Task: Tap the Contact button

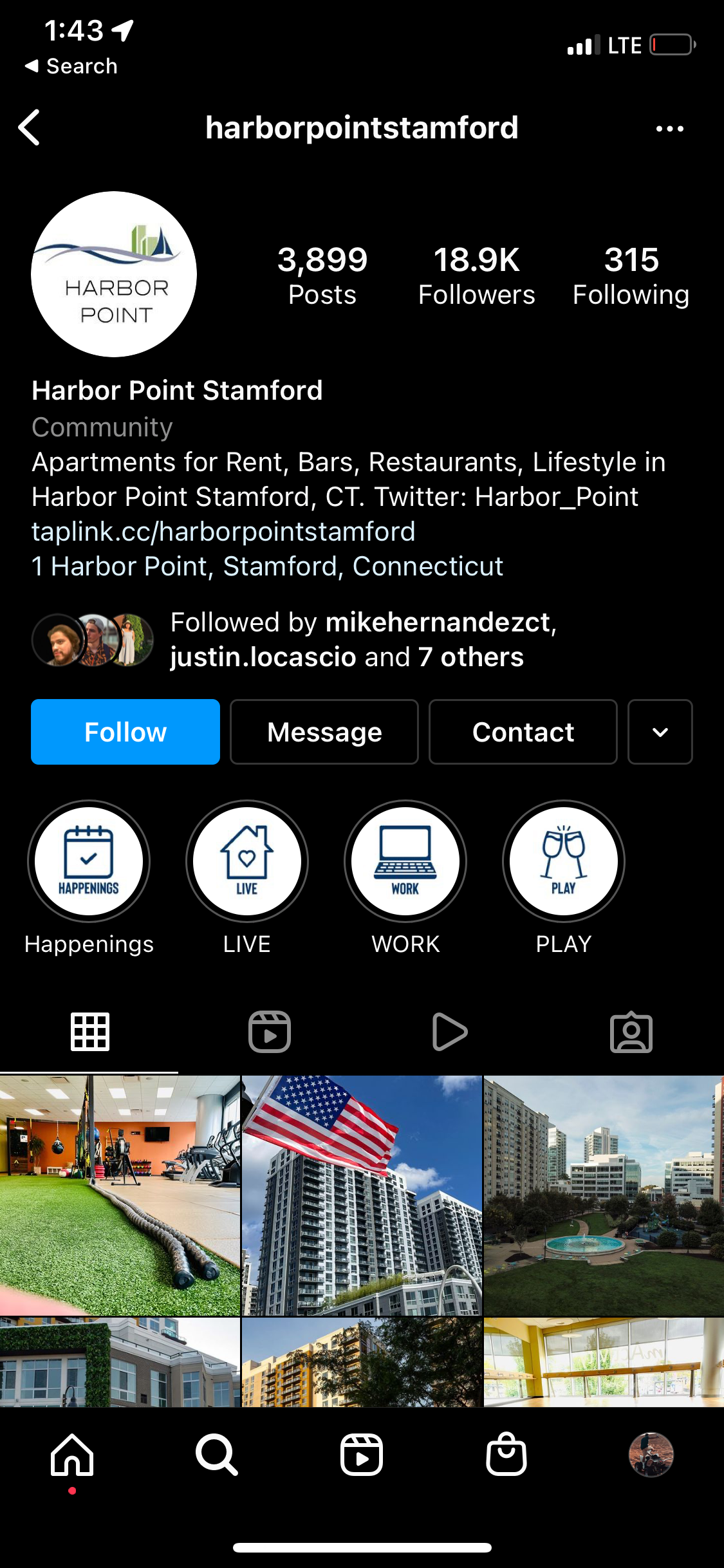Action: [x=523, y=732]
